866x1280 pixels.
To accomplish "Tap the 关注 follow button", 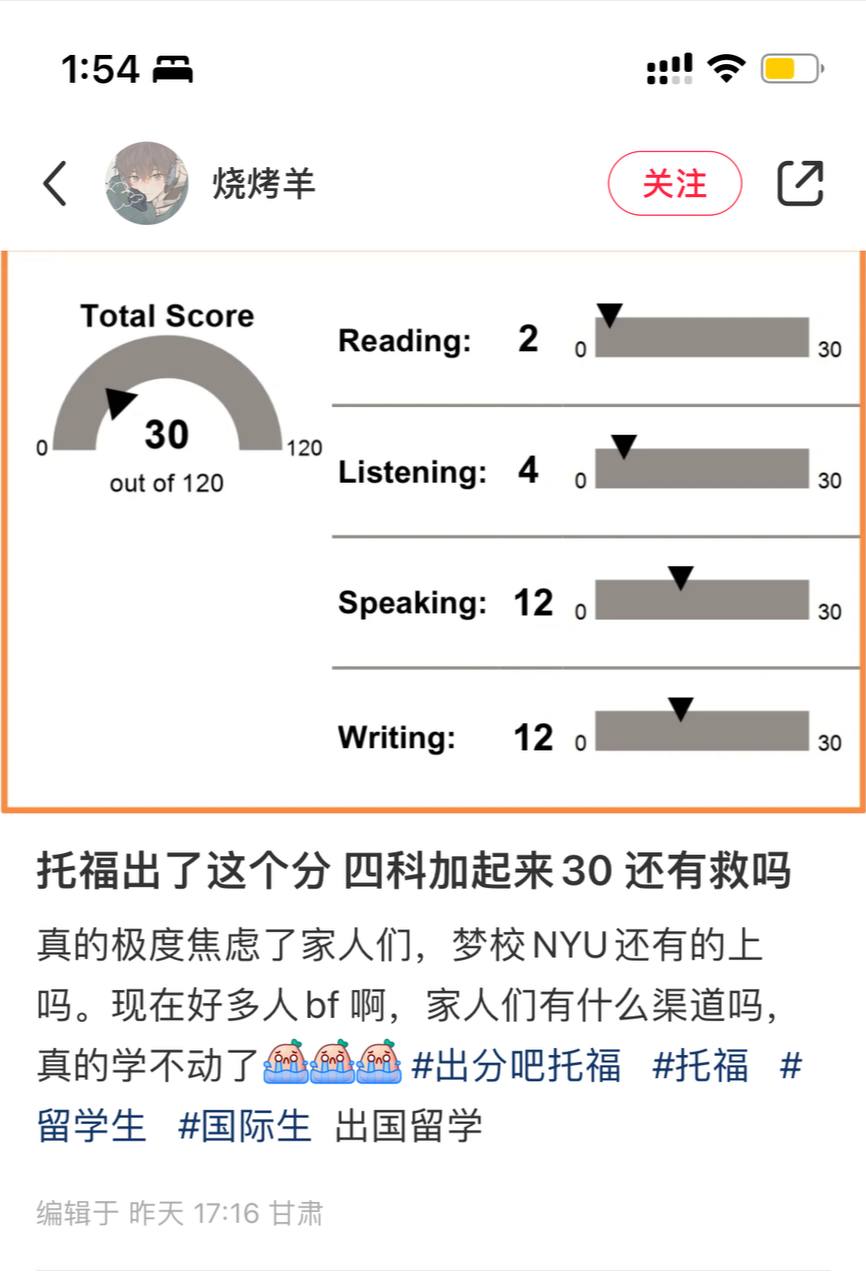I will click(675, 185).
